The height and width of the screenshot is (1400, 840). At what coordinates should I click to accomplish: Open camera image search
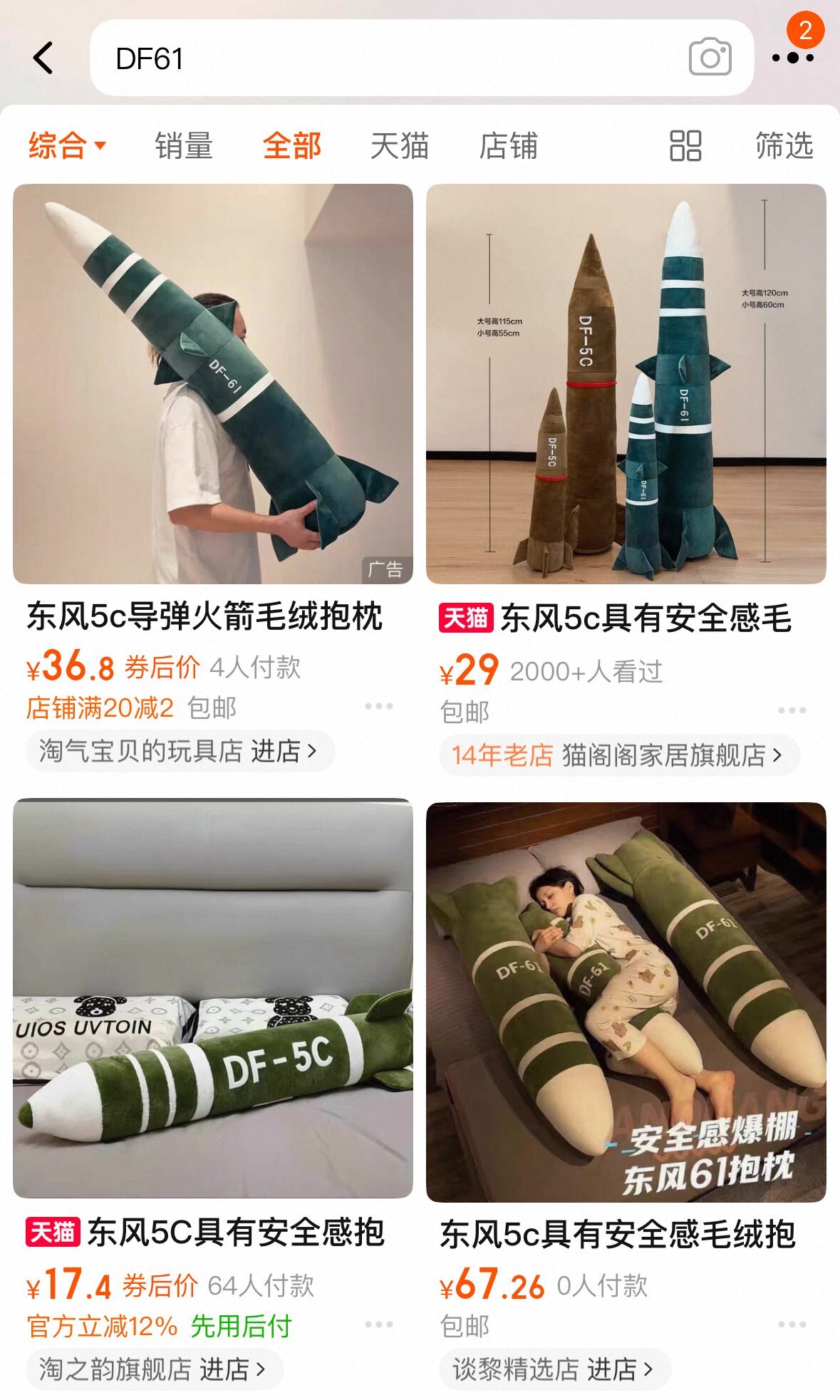pos(710,58)
